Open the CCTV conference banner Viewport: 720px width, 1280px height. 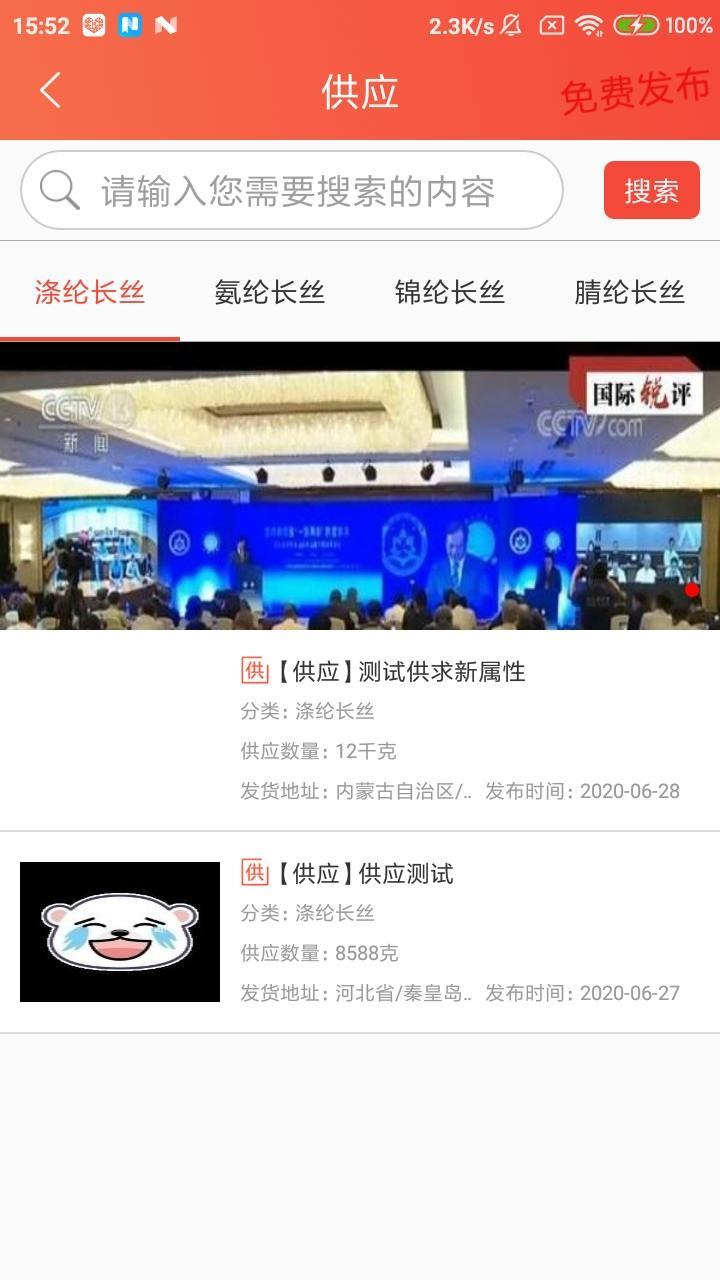pos(360,486)
